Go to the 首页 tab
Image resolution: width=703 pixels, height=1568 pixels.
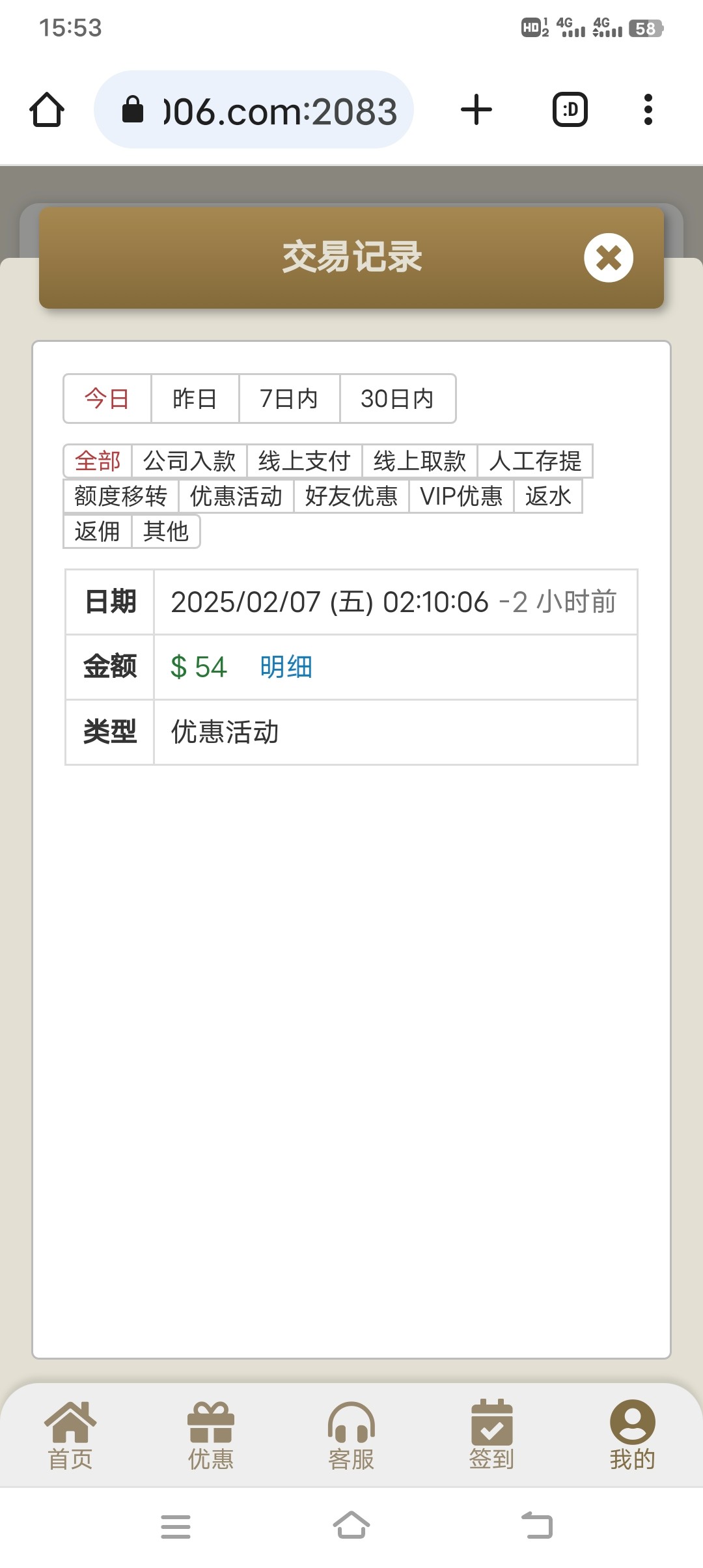tap(70, 1436)
